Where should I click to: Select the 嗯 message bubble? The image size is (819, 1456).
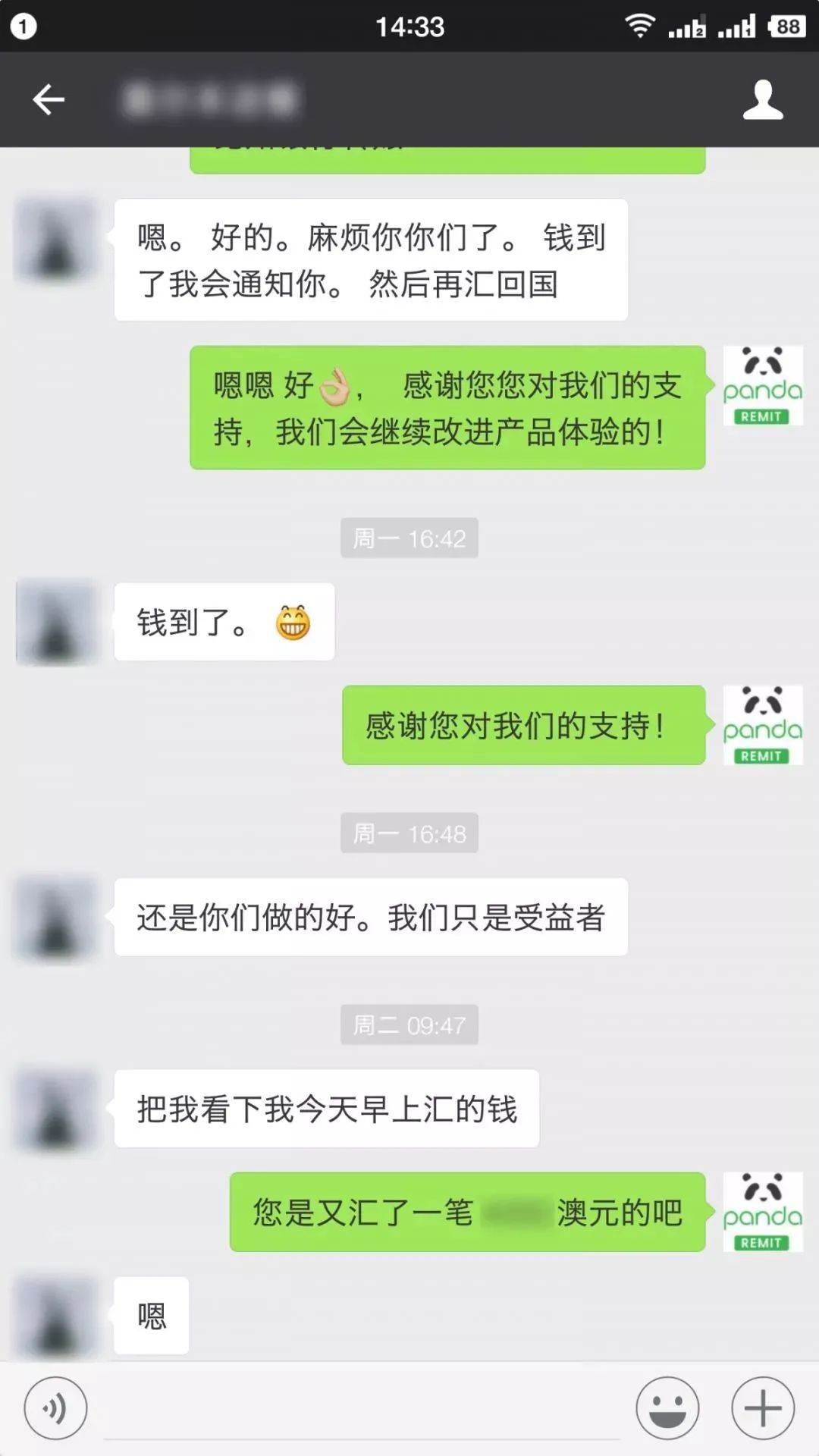[151, 1316]
